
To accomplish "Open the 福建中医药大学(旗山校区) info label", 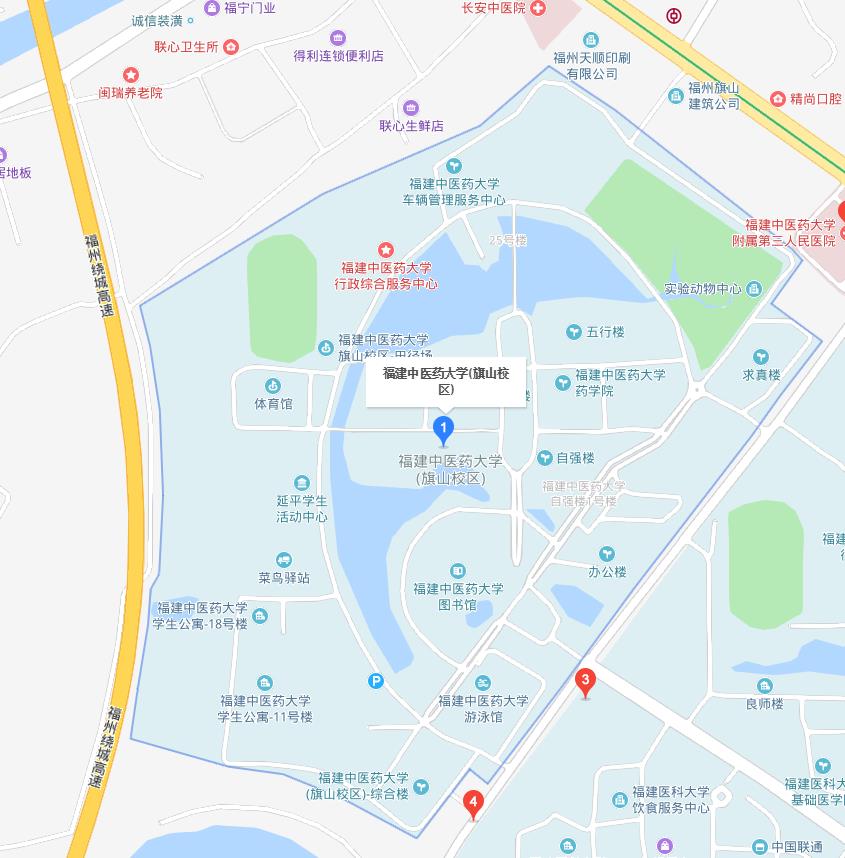I will coord(446,381).
